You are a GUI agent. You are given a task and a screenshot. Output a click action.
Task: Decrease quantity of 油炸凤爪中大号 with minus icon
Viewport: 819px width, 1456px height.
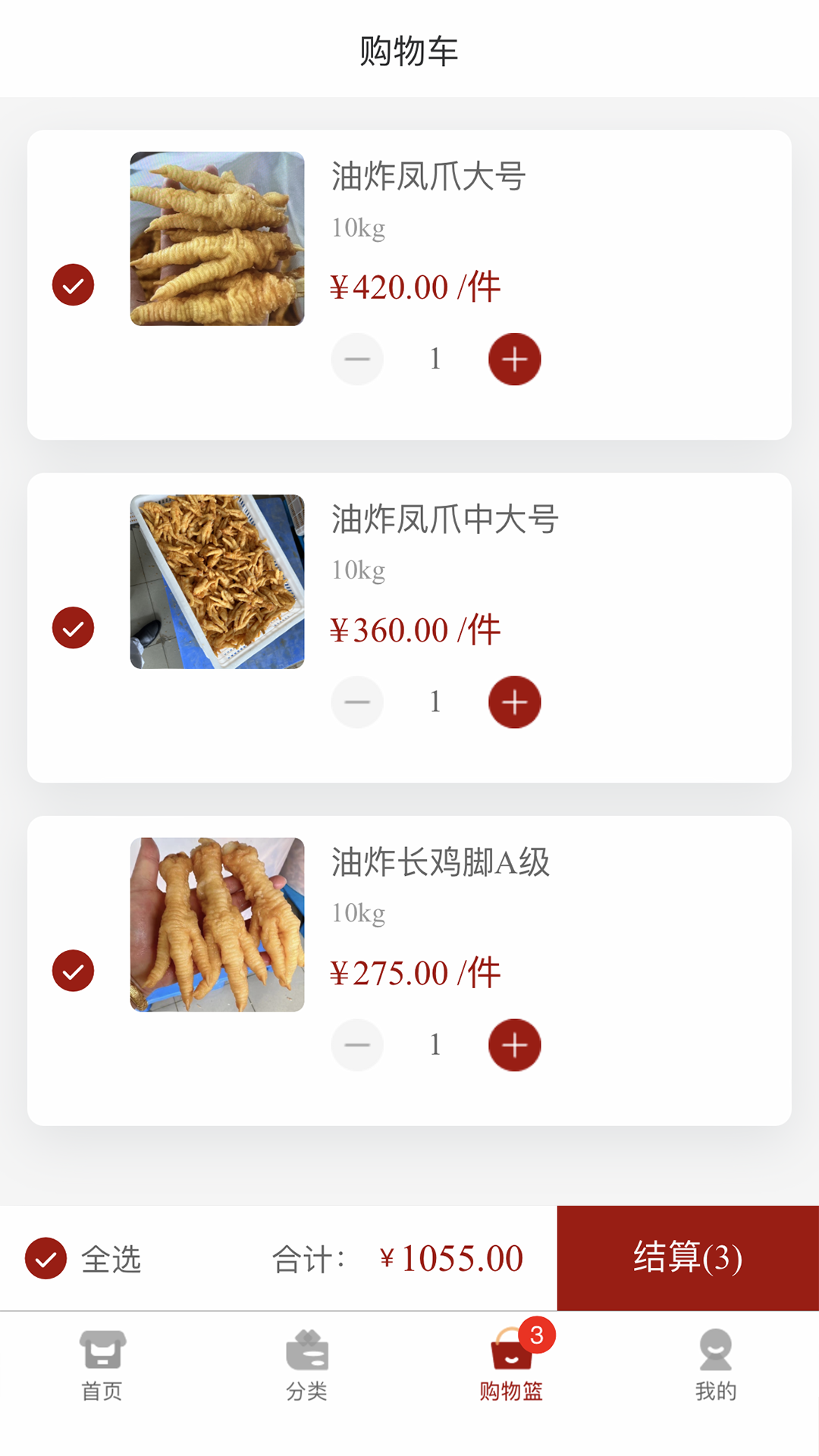click(357, 702)
